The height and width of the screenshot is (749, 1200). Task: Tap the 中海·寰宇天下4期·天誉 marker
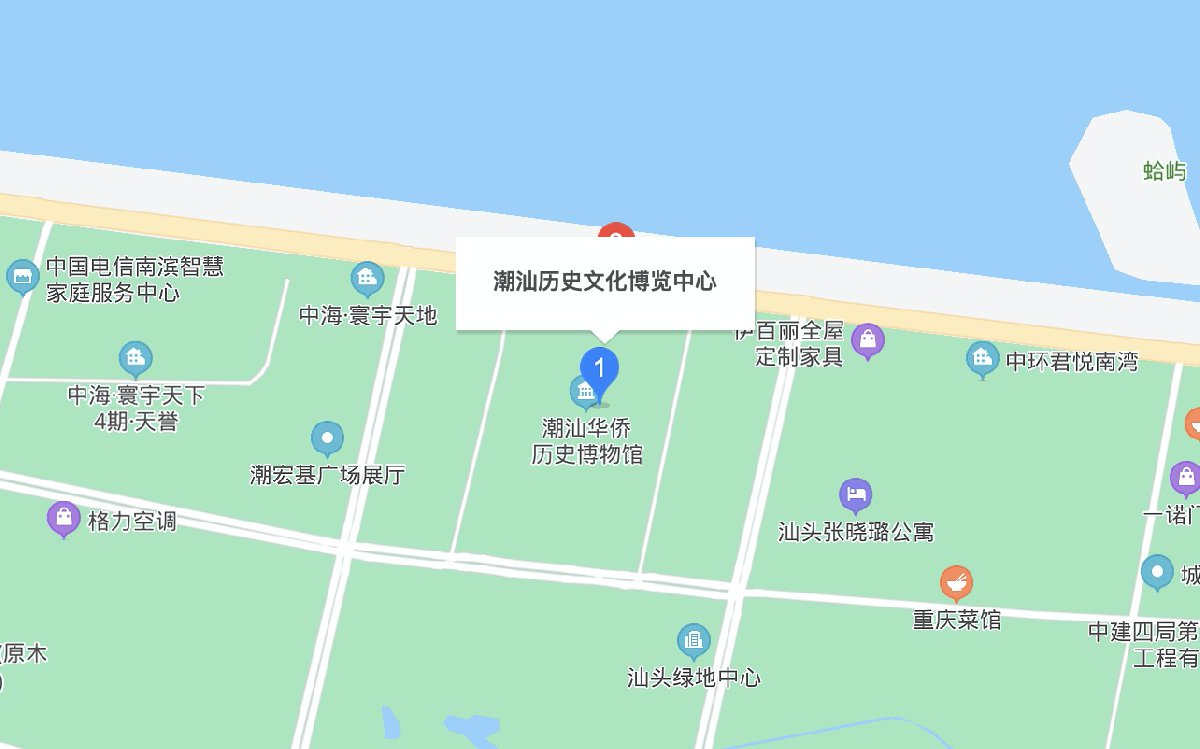pos(135,358)
